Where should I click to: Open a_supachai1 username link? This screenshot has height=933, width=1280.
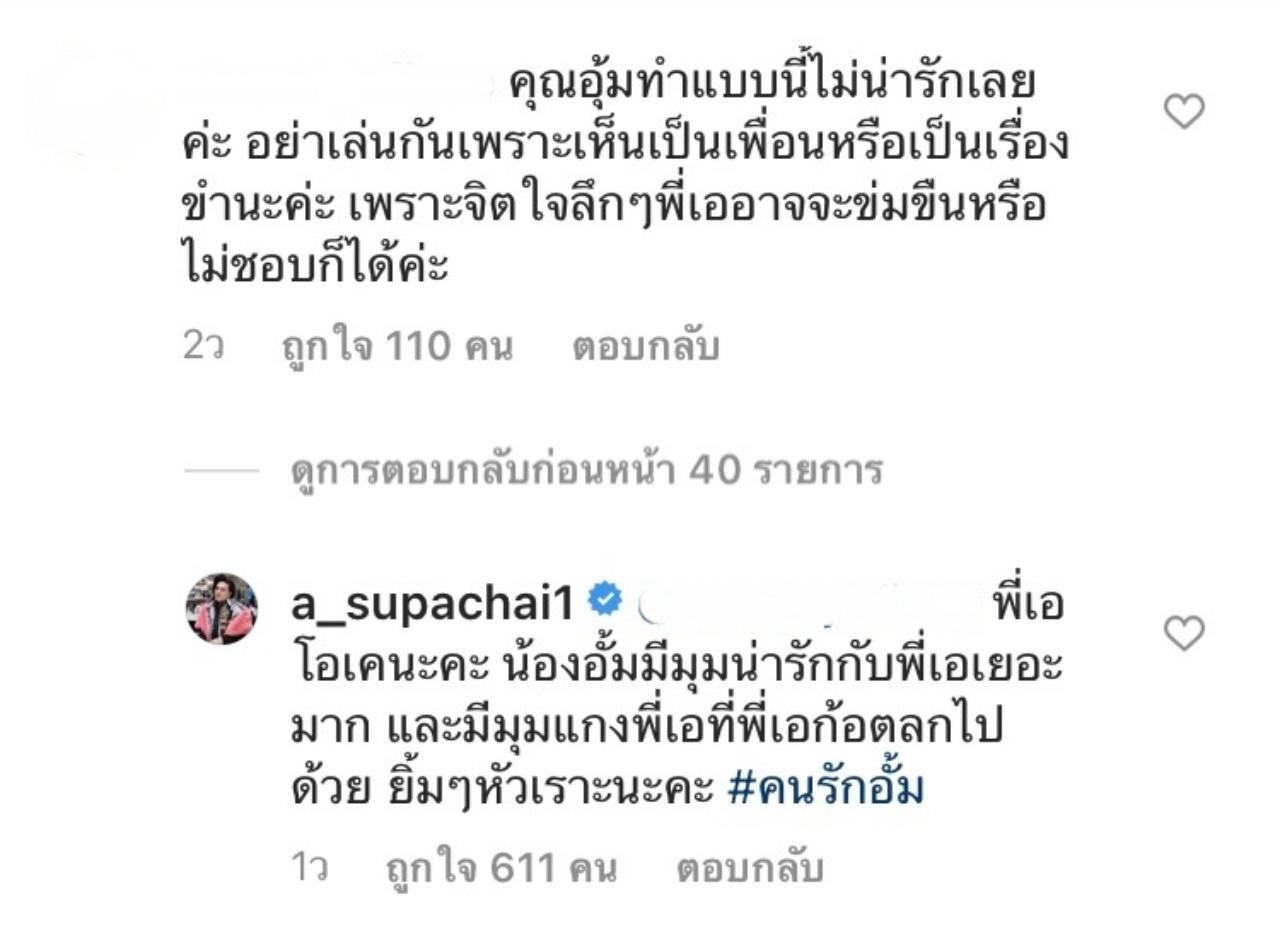(x=432, y=603)
